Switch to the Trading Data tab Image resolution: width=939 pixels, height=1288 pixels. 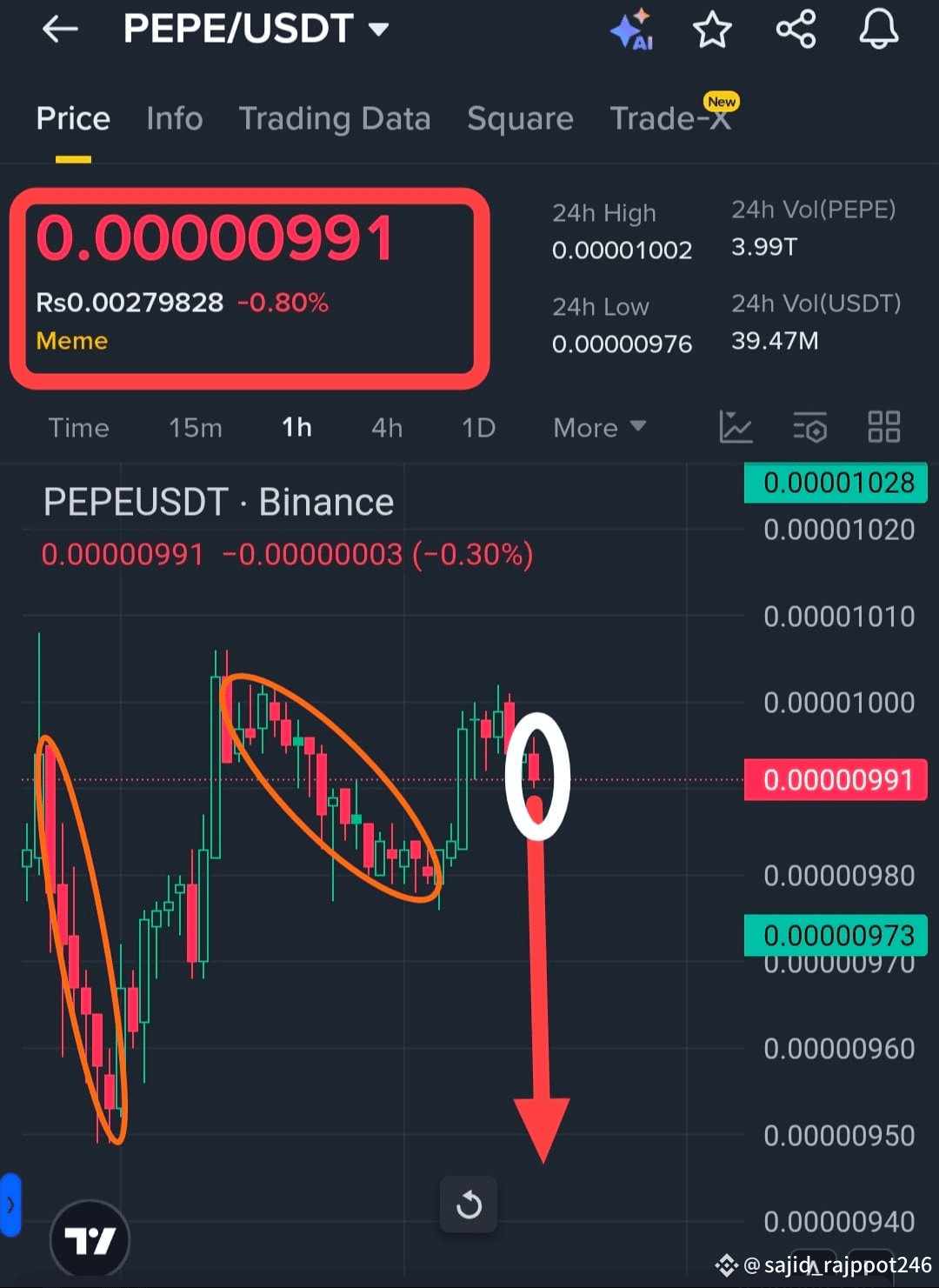pos(335,118)
